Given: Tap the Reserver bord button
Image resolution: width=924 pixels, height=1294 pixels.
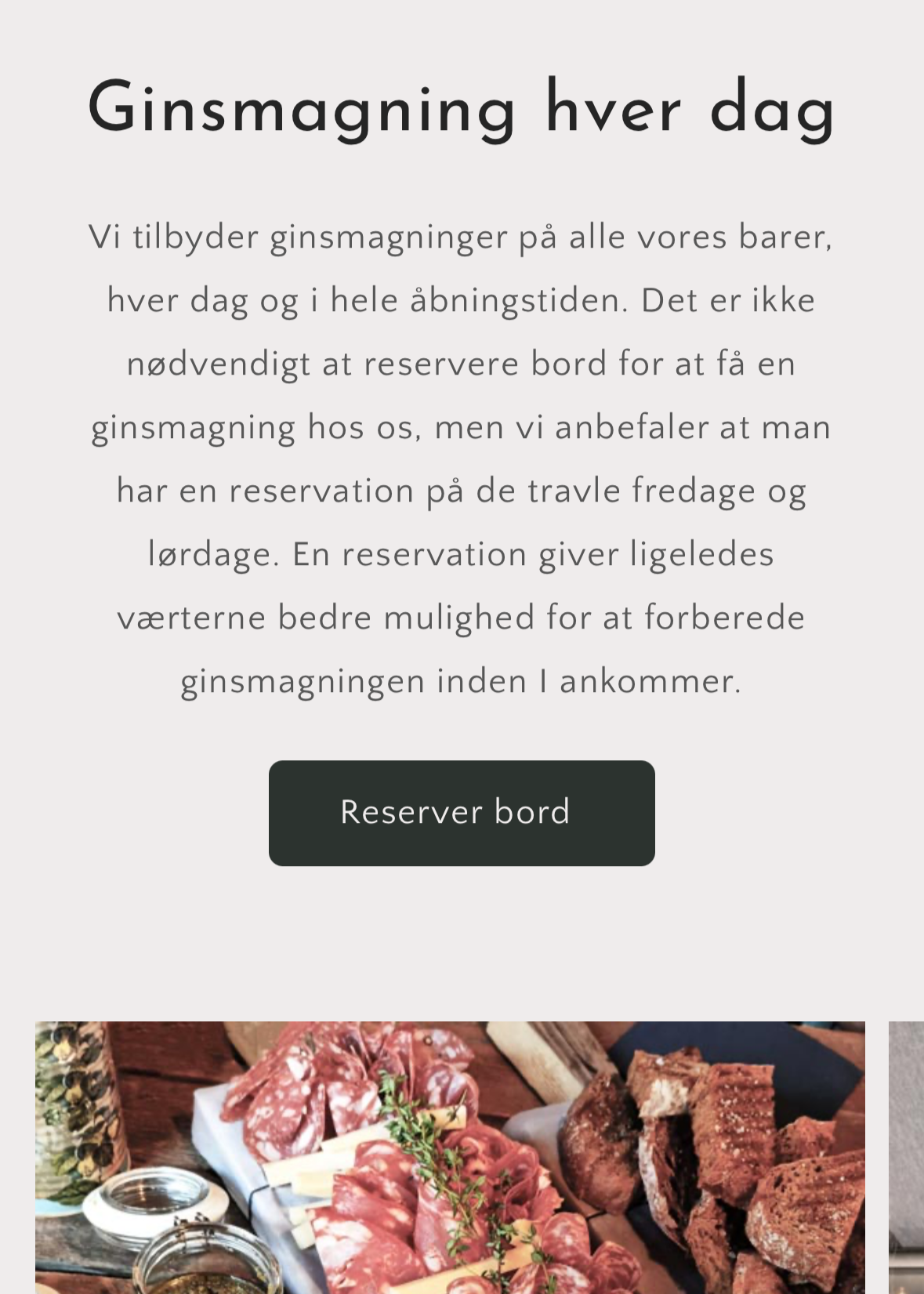Looking at the screenshot, I should [462, 813].
